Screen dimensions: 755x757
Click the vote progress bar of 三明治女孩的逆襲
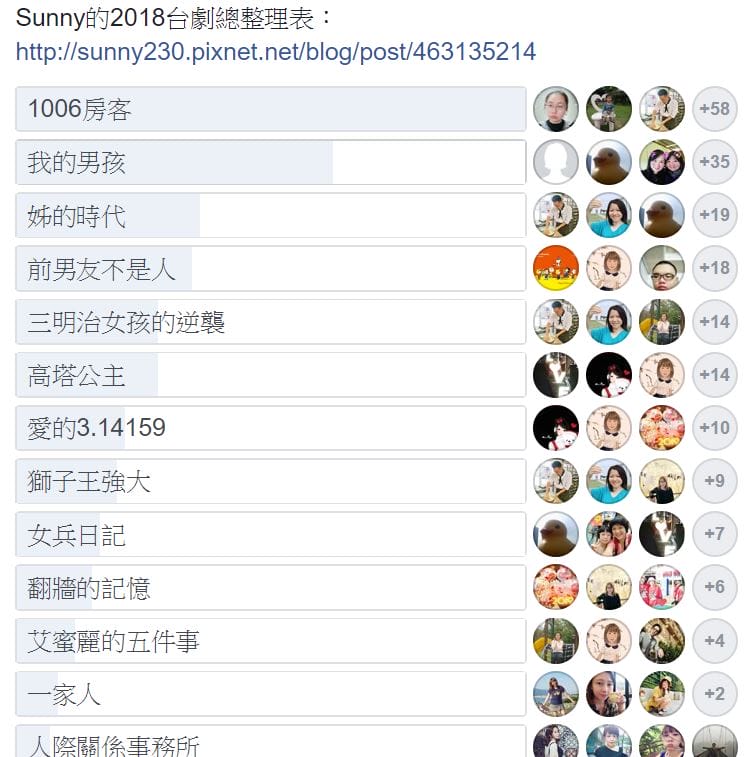[x=270, y=321]
